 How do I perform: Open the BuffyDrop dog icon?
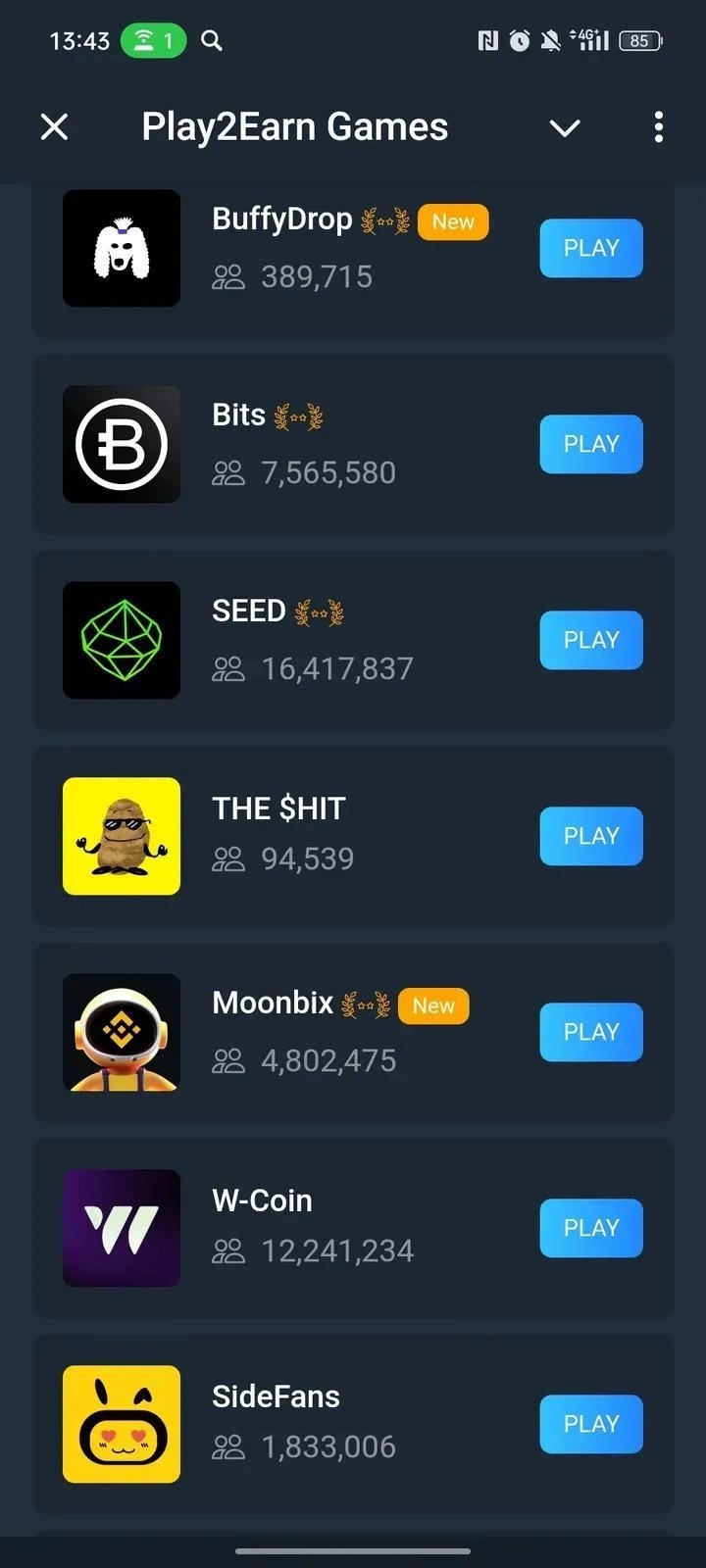coord(122,248)
